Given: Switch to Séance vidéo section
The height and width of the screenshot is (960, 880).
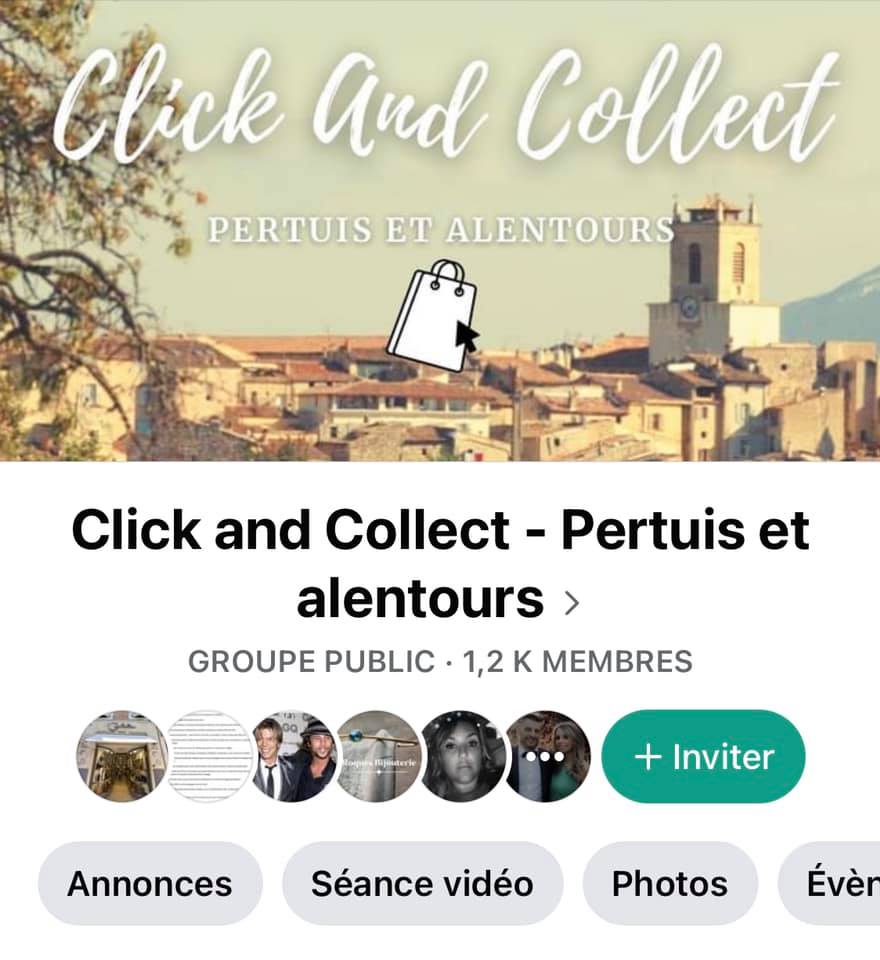Looking at the screenshot, I should pyautogui.click(x=422, y=883).
